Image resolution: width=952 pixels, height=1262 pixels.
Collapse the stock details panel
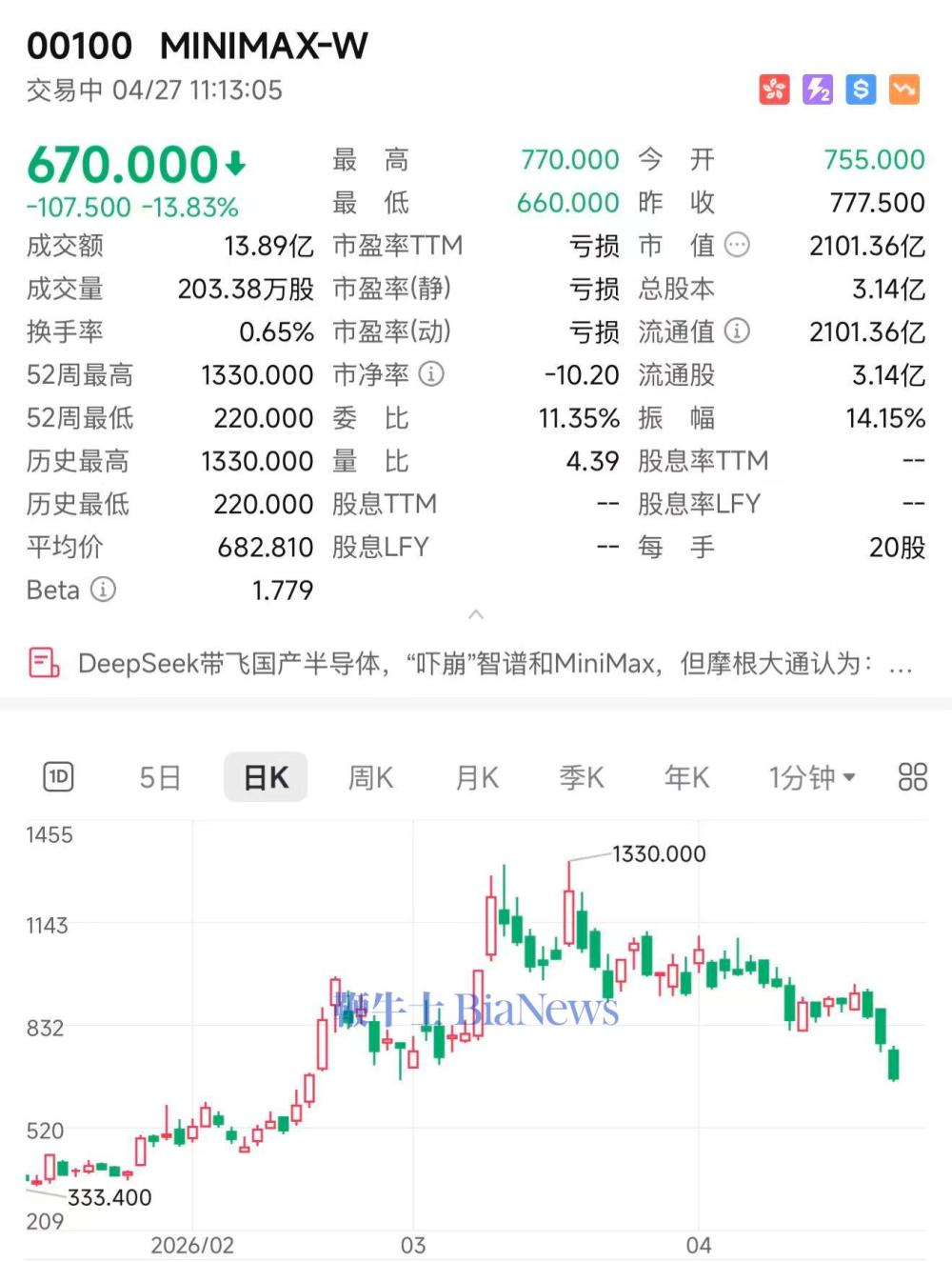tap(476, 615)
